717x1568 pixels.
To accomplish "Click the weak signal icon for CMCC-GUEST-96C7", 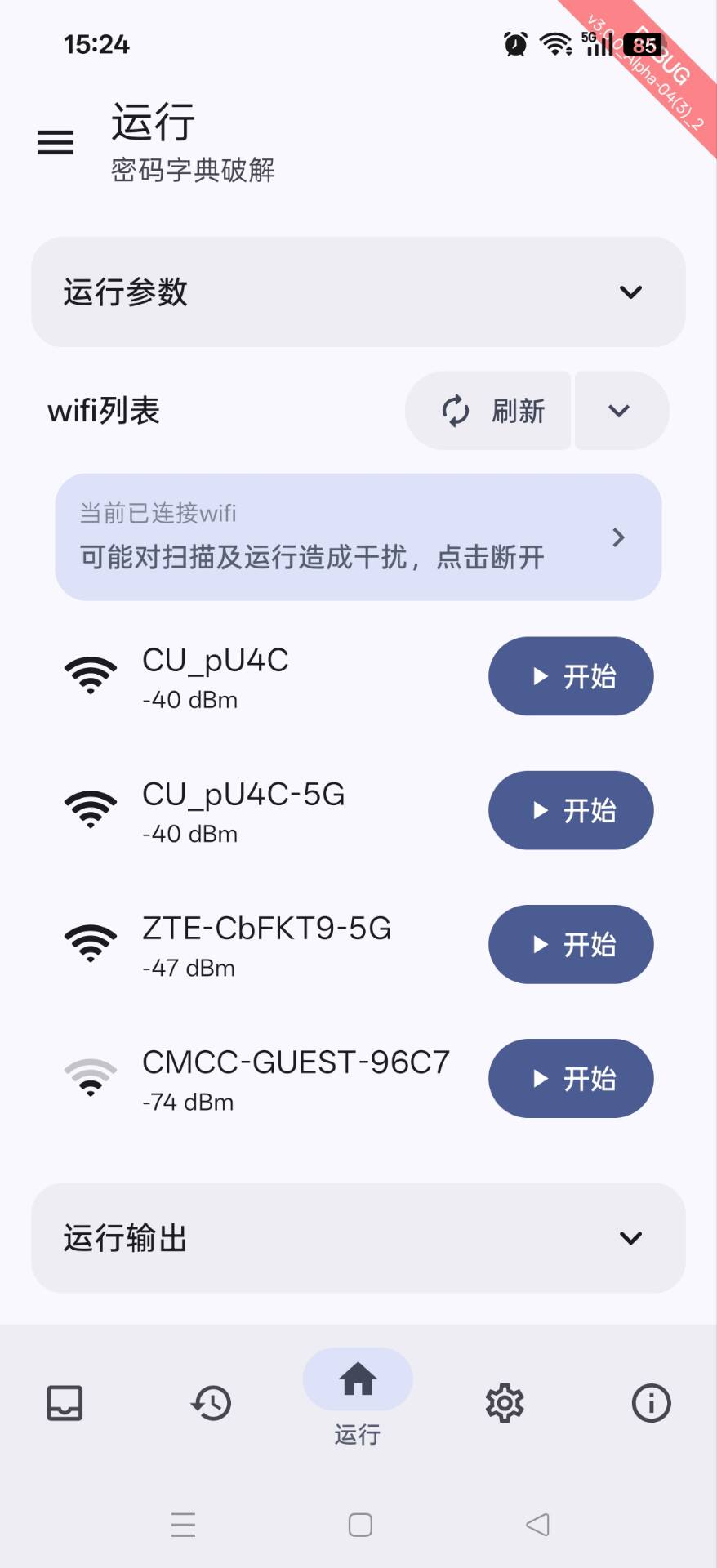I will click(90, 1077).
